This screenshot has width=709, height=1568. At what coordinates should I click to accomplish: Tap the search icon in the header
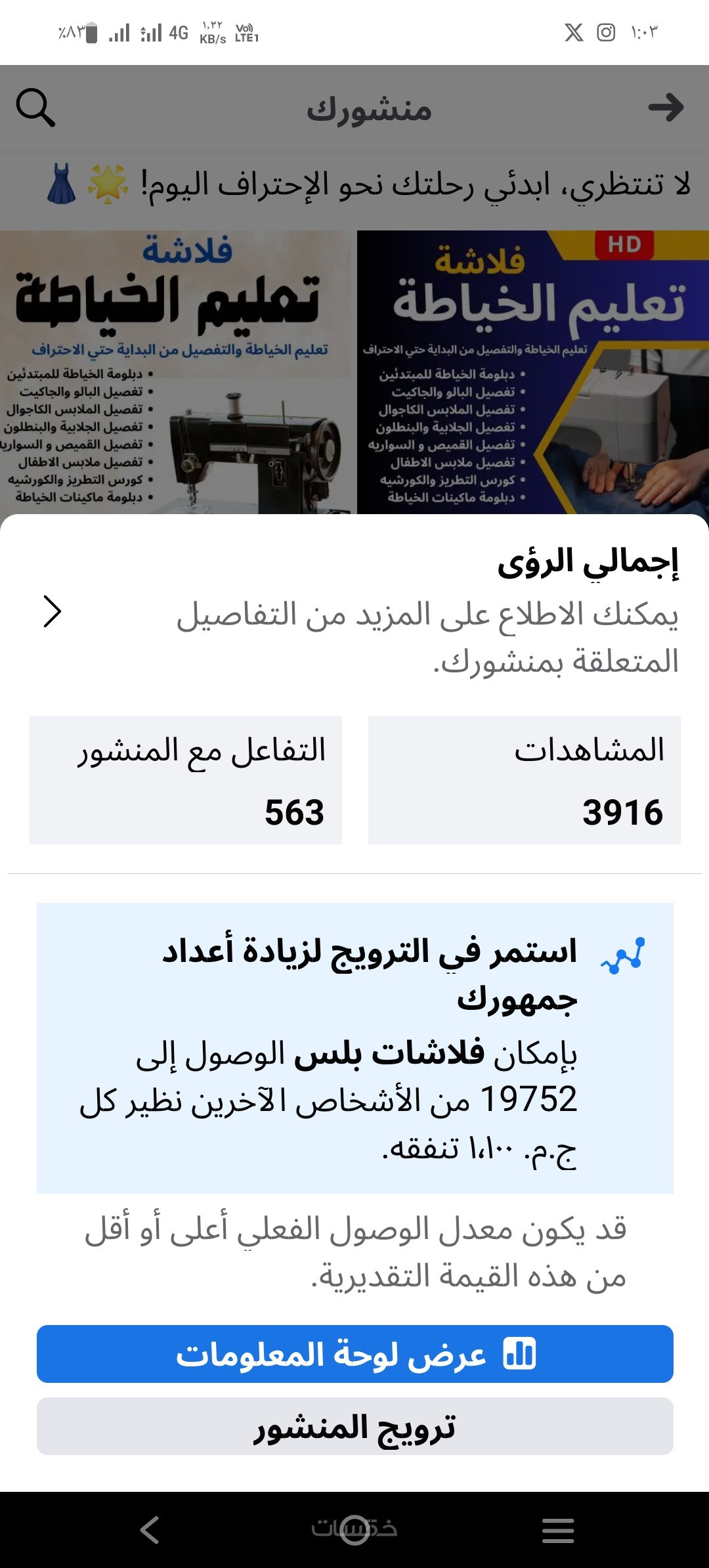(35, 108)
